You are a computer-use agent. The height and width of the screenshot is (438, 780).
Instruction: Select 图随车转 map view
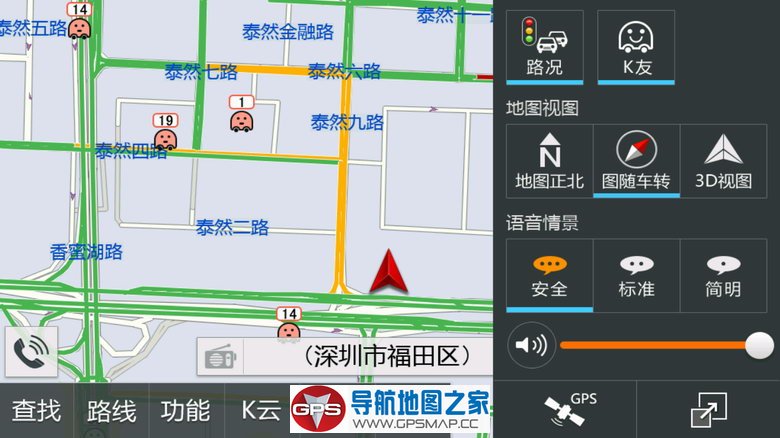click(636, 160)
